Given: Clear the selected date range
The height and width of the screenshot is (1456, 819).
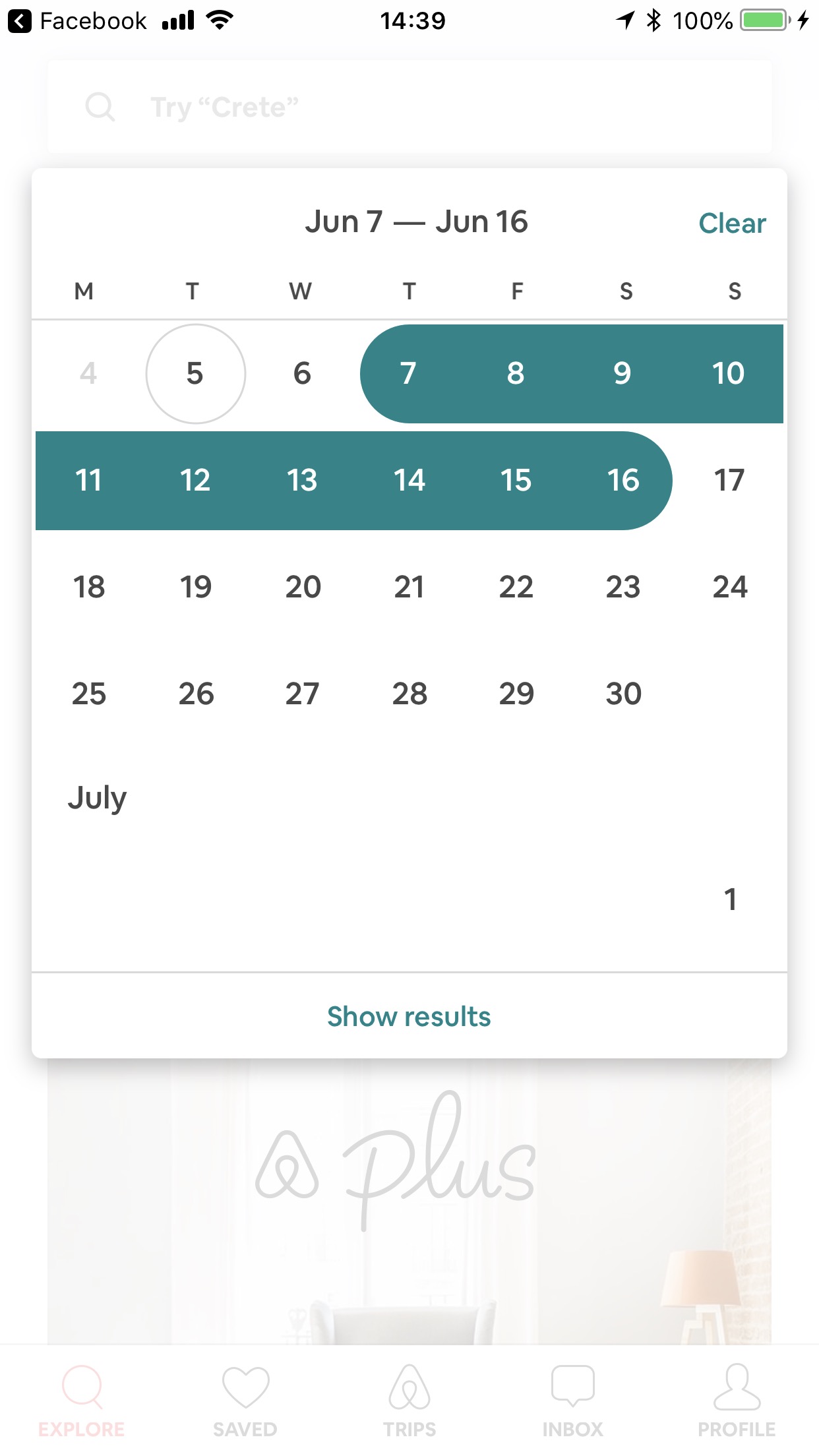Looking at the screenshot, I should pyautogui.click(x=731, y=224).
